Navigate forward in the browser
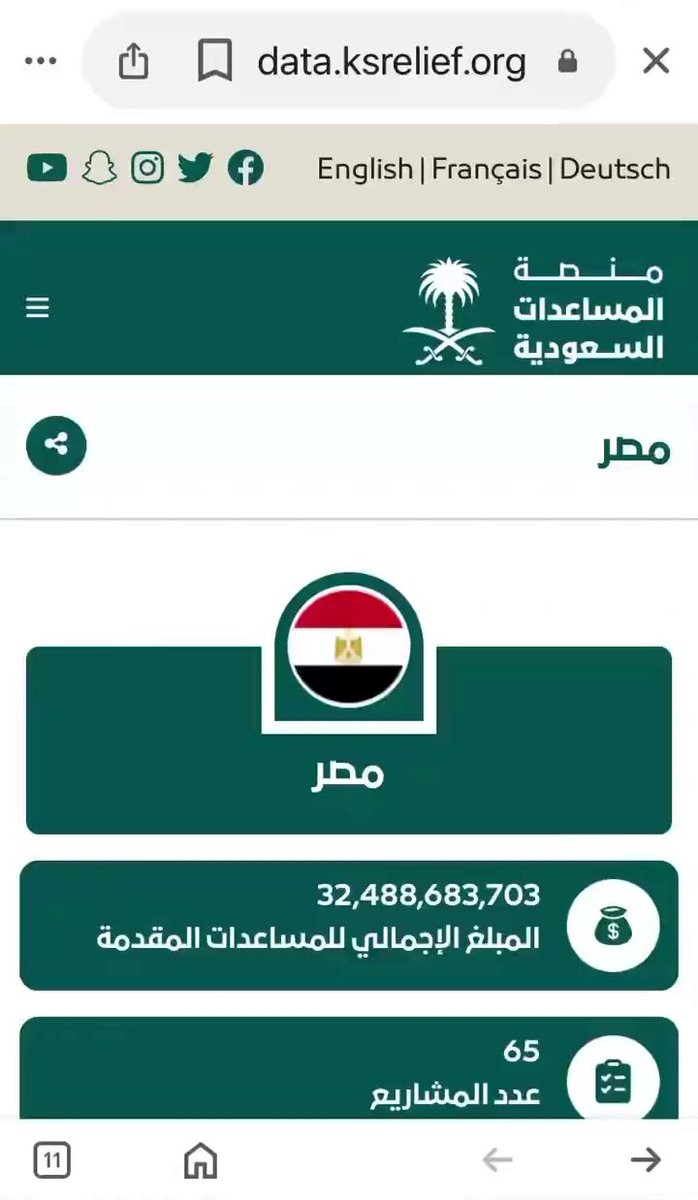 tap(646, 1160)
